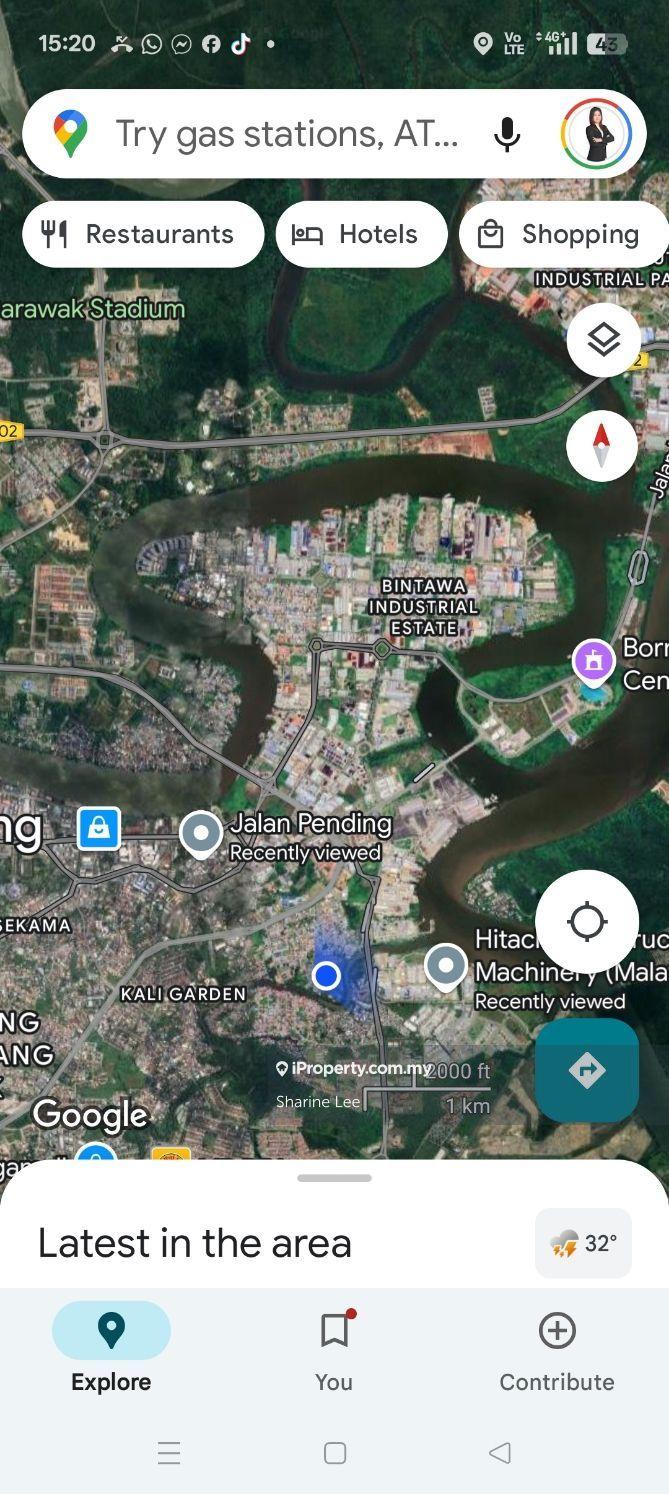Open the search box for places
The width and height of the screenshot is (669, 1494).
(285, 134)
